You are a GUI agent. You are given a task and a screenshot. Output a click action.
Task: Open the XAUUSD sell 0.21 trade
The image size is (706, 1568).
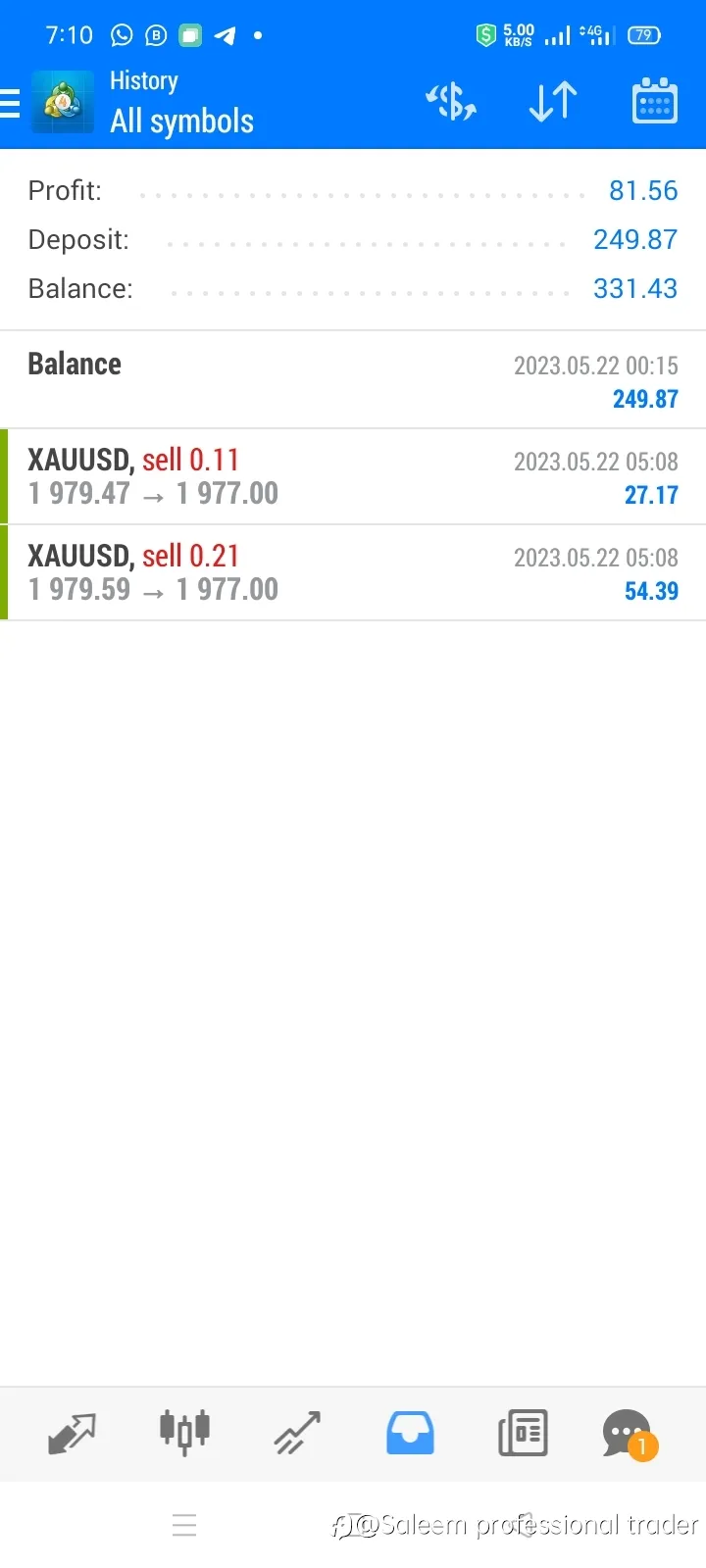pos(353,572)
